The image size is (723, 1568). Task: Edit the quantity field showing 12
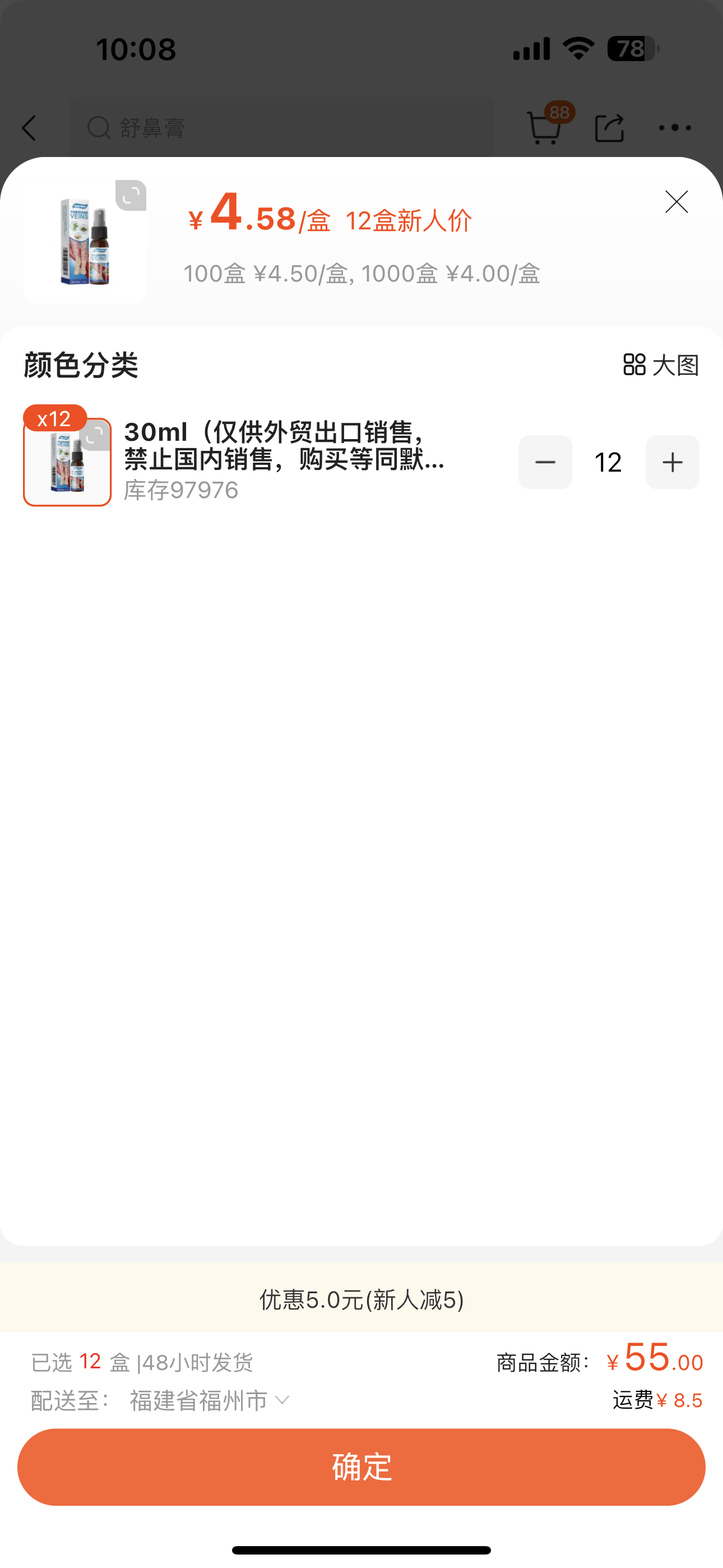pyautogui.click(x=608, y=462)
